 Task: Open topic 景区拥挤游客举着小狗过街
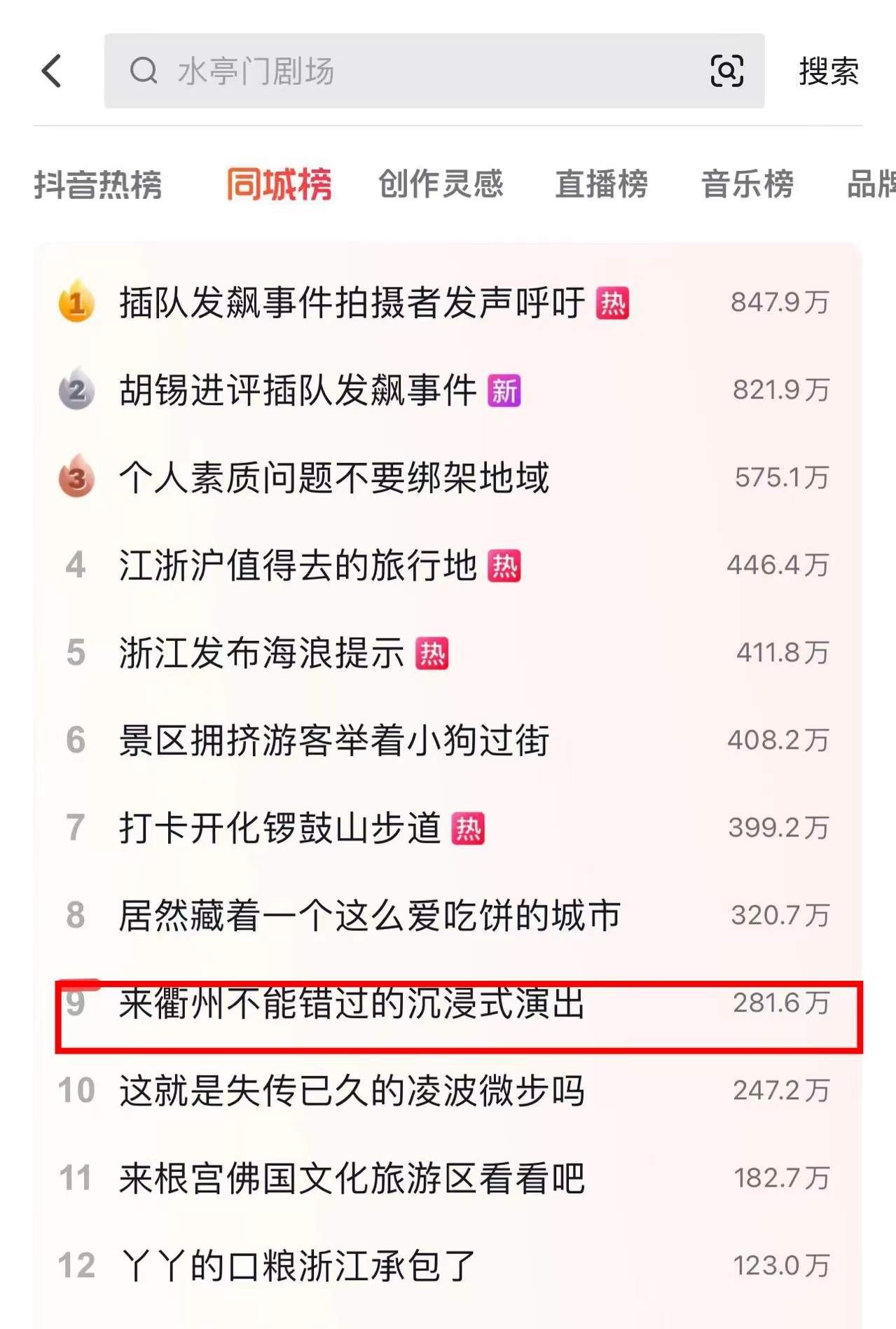[x=334, y=741]
